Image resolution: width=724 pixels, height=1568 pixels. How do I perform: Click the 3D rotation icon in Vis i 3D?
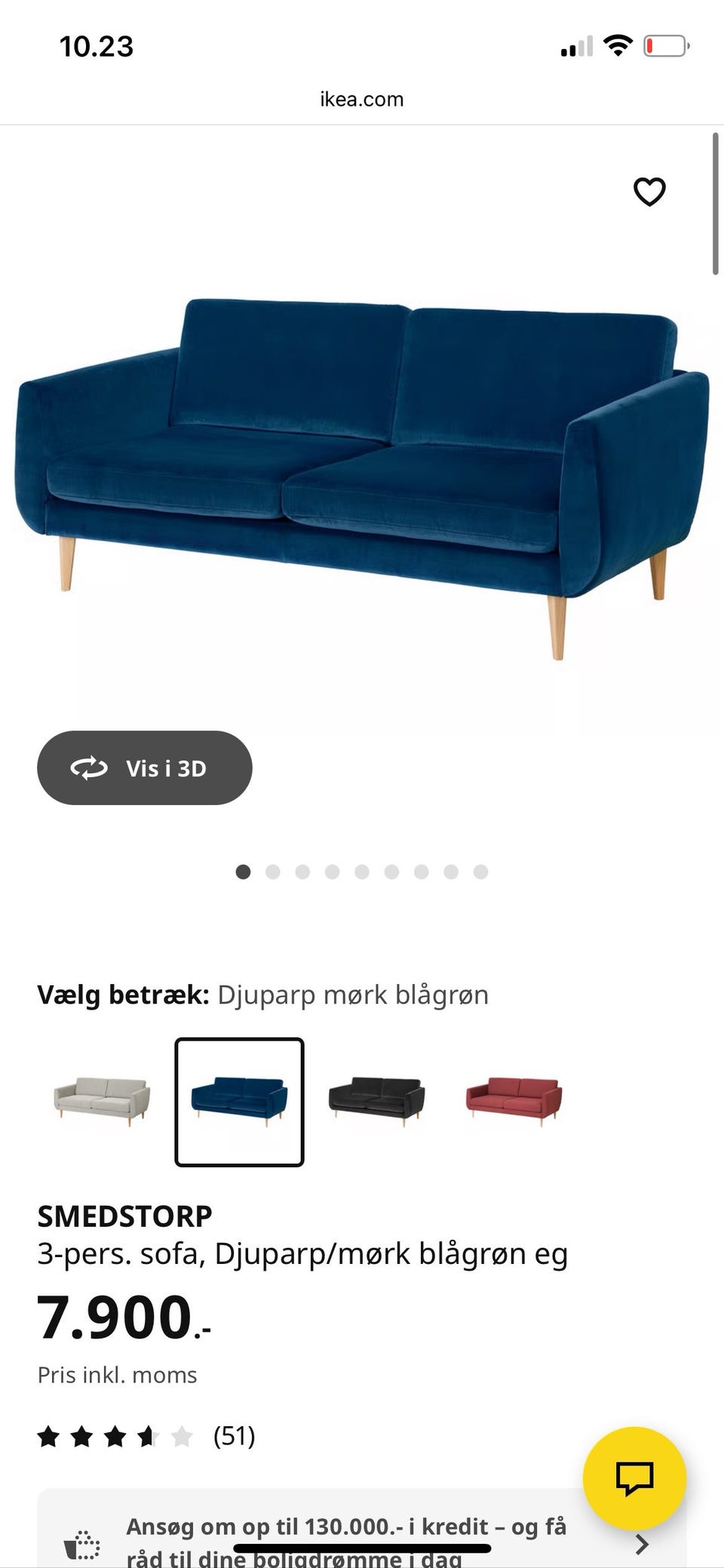[90, 767]
